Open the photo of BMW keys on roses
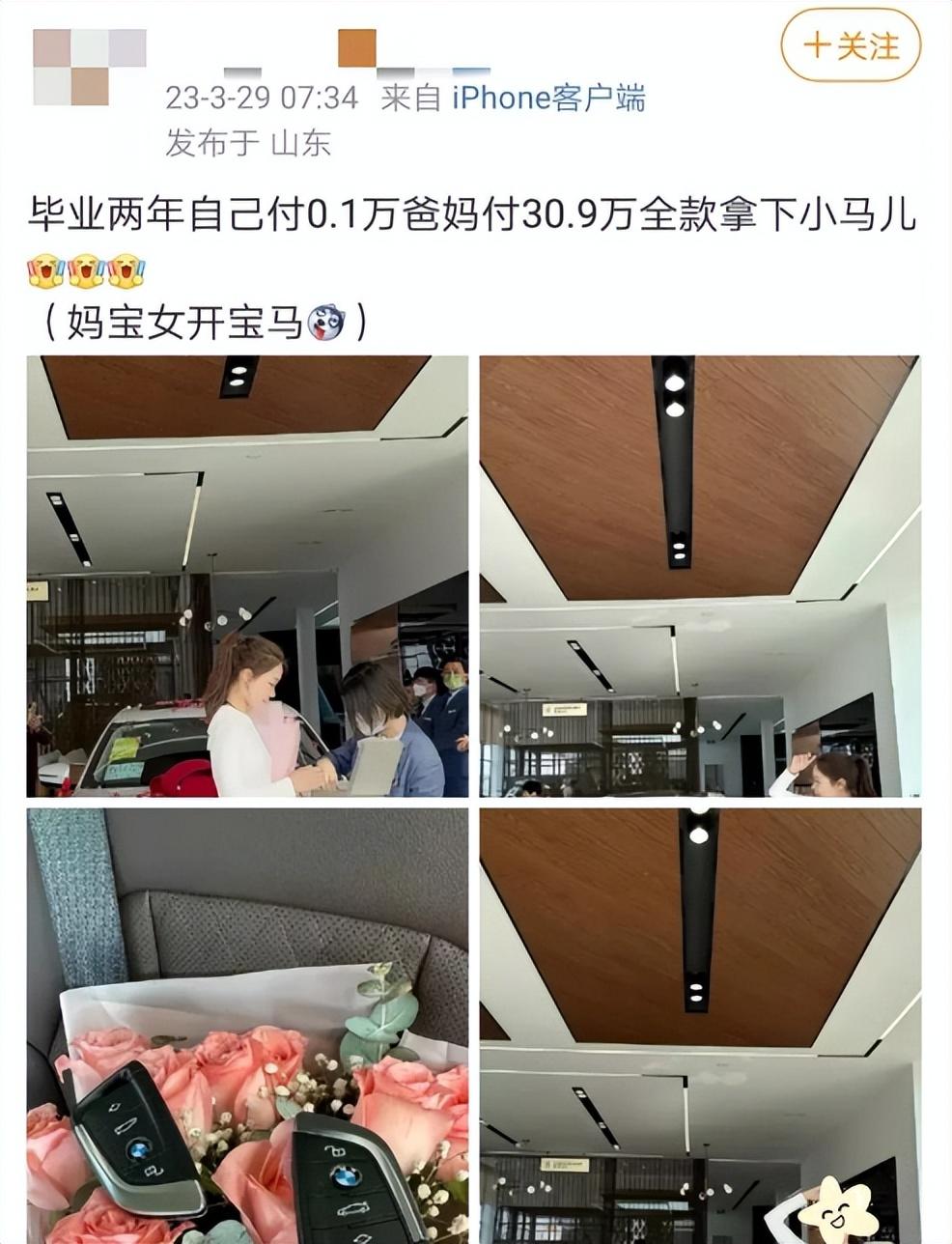This screenshot has width=952, height=1244. (247, 1027)
